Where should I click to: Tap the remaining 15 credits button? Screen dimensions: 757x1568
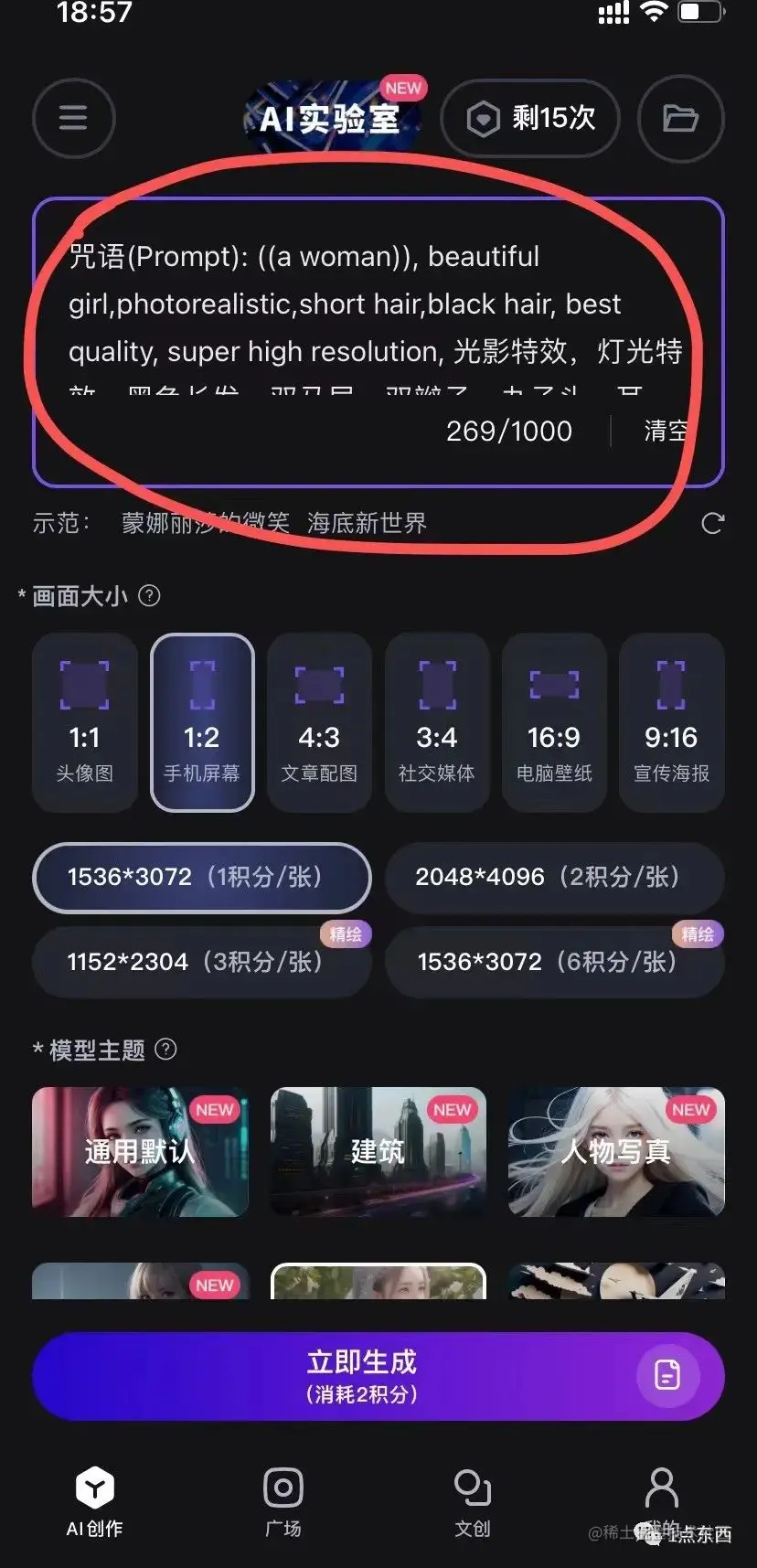(530, 119)
